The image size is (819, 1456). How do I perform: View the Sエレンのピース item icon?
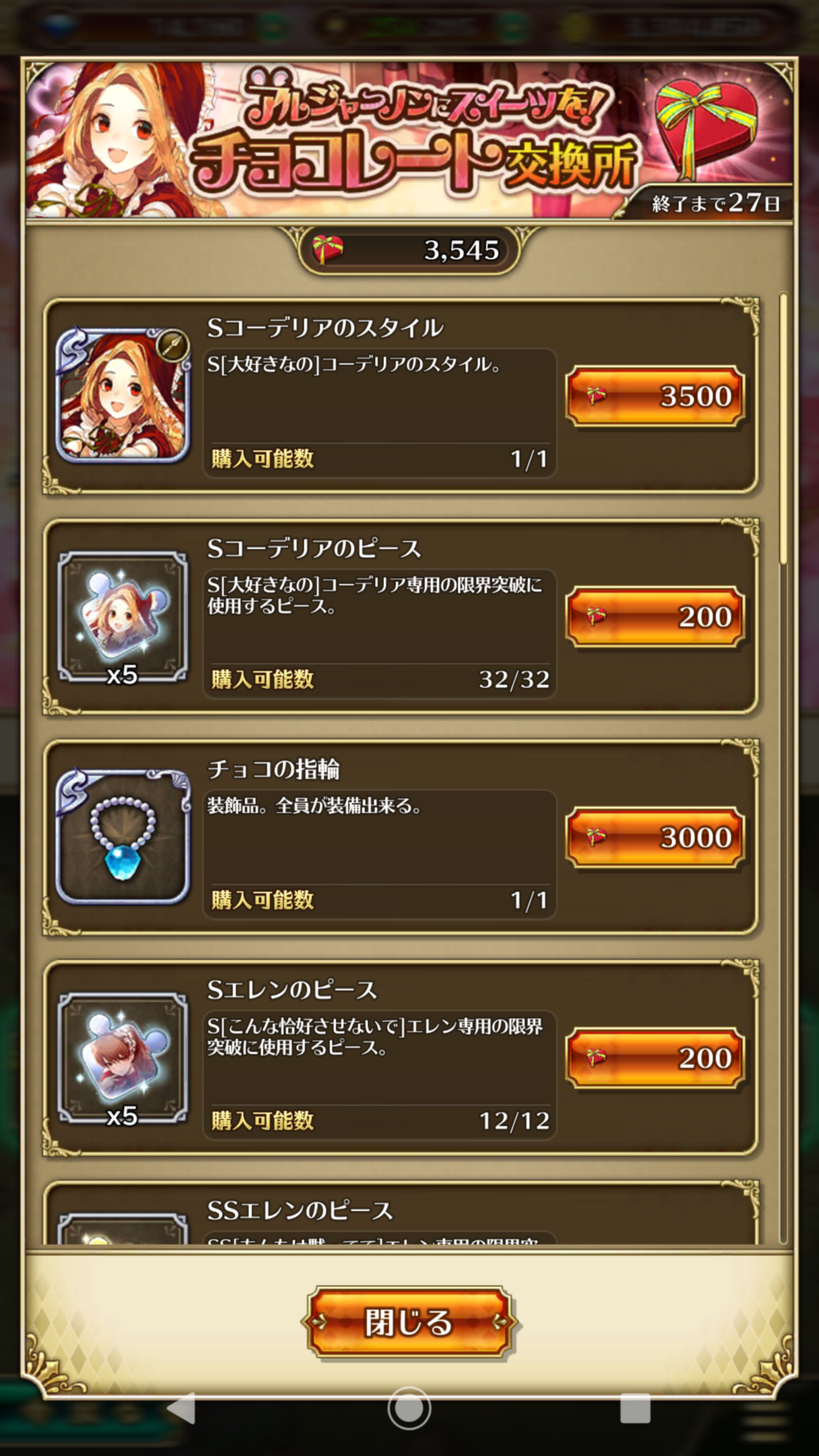tap(122, 1058)
